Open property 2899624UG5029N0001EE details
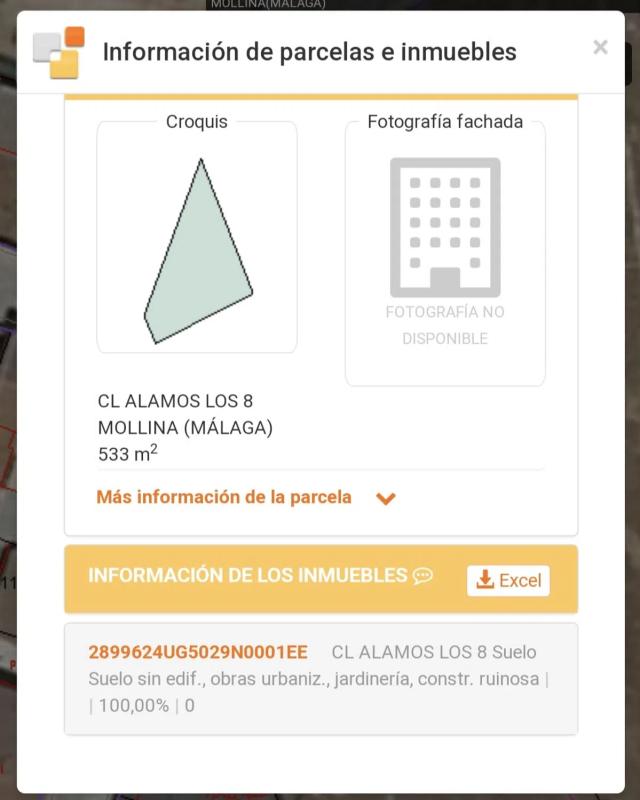640x800 pixels. coord(198,652)
